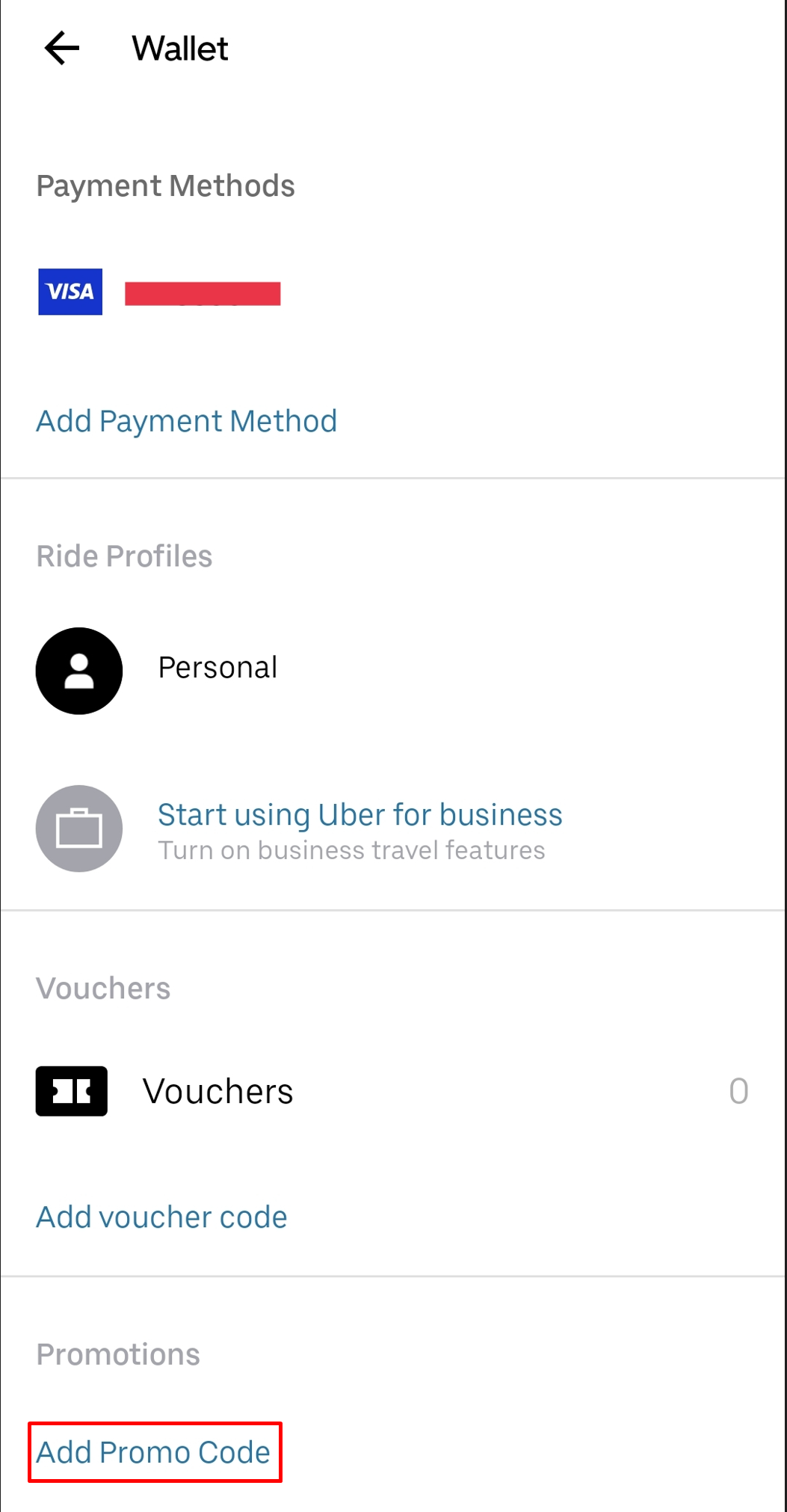Select the Personal ride profile
The width and height of the screenshot is (787, 1512).
(x=217, y=668)
